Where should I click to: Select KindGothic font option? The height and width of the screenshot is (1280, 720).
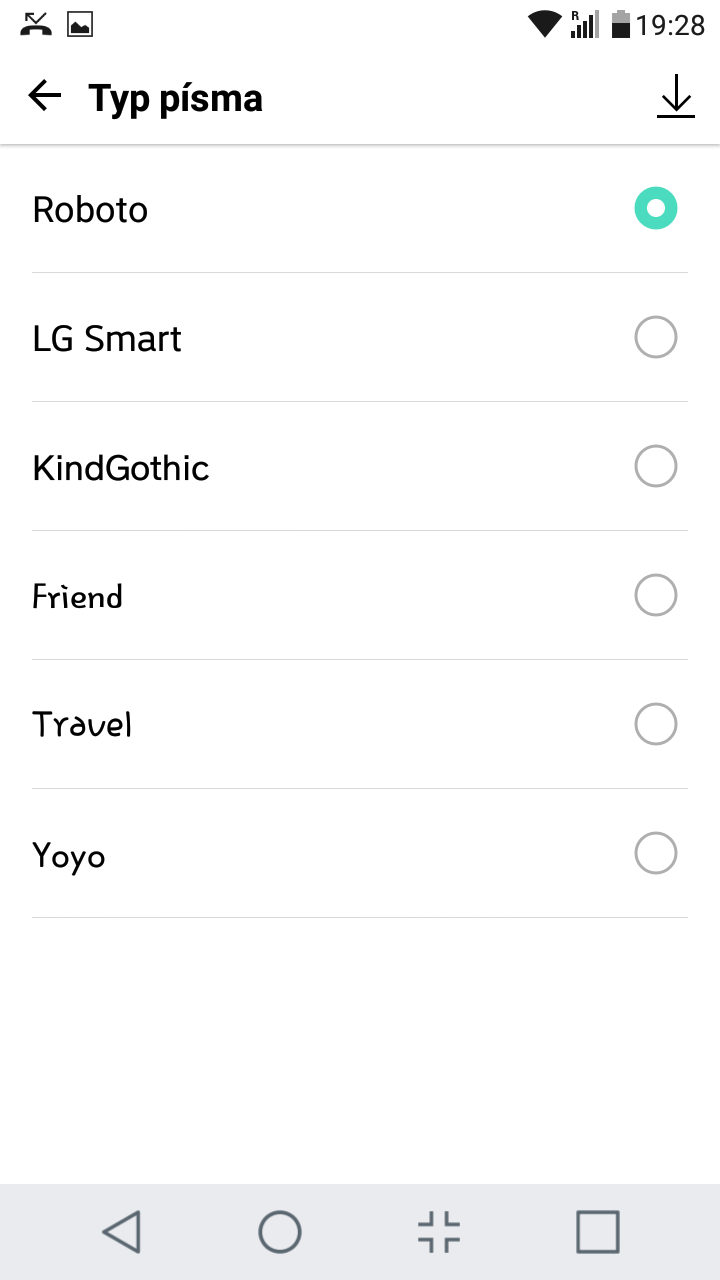(x=360, y=467)
